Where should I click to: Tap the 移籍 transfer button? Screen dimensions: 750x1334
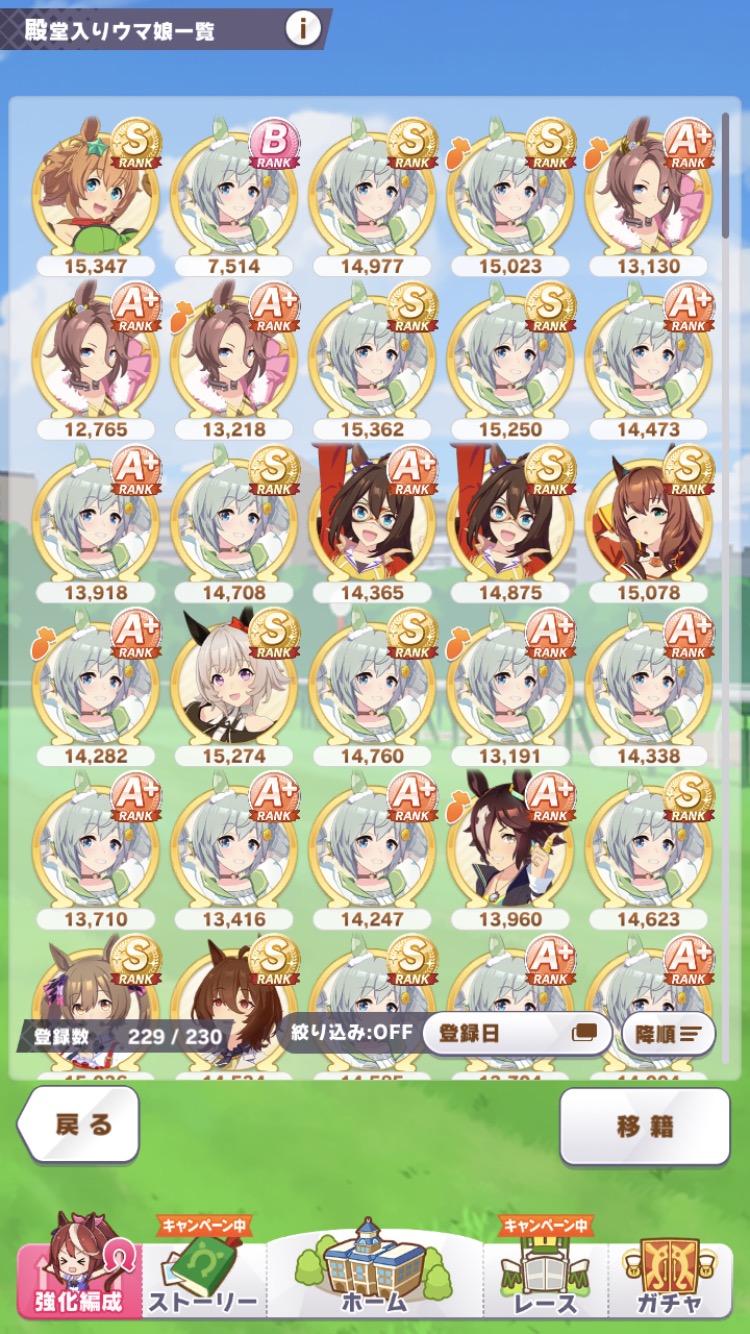[645, 1126]
